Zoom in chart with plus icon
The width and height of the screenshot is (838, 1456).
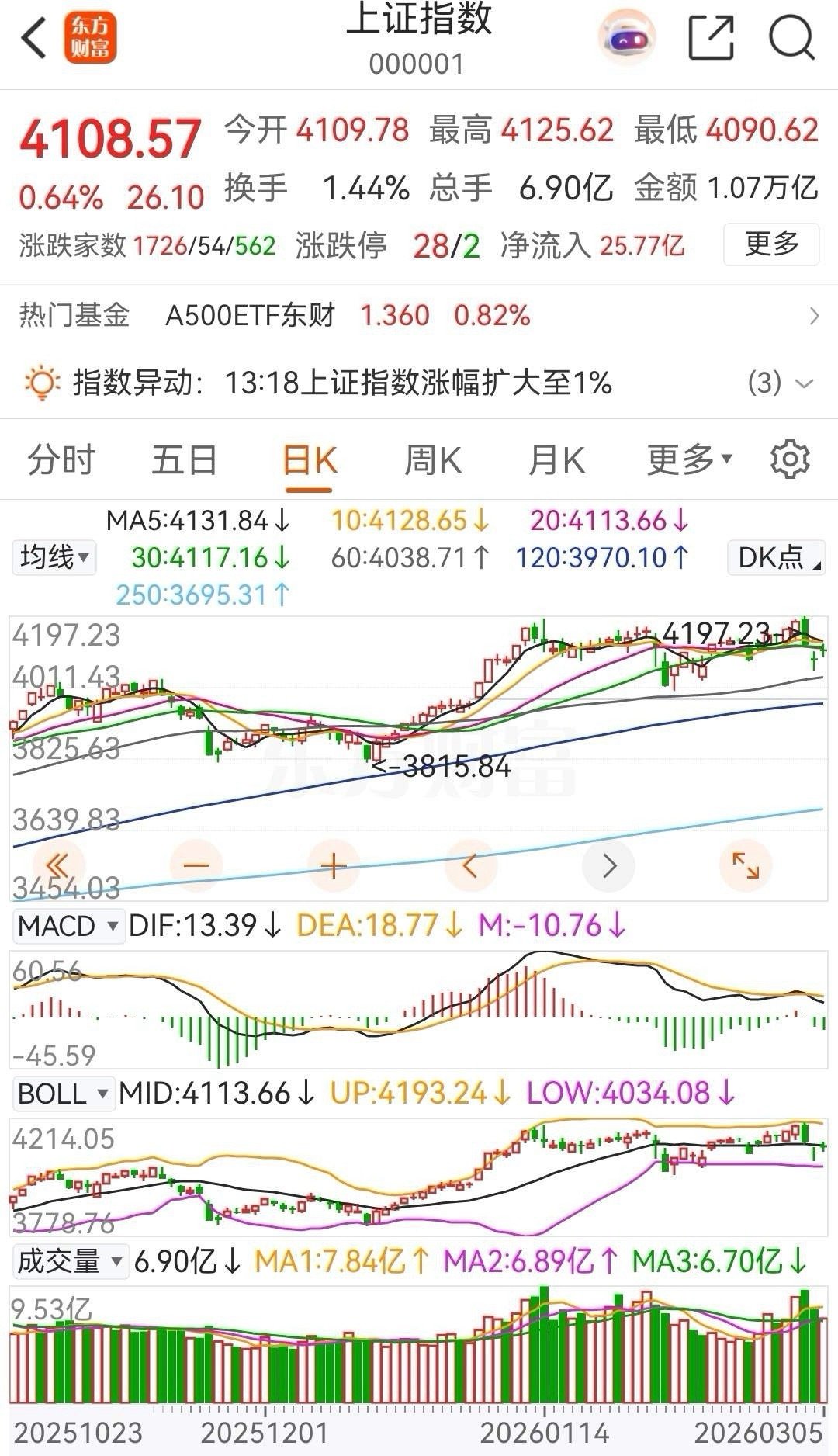click(333, 864)
